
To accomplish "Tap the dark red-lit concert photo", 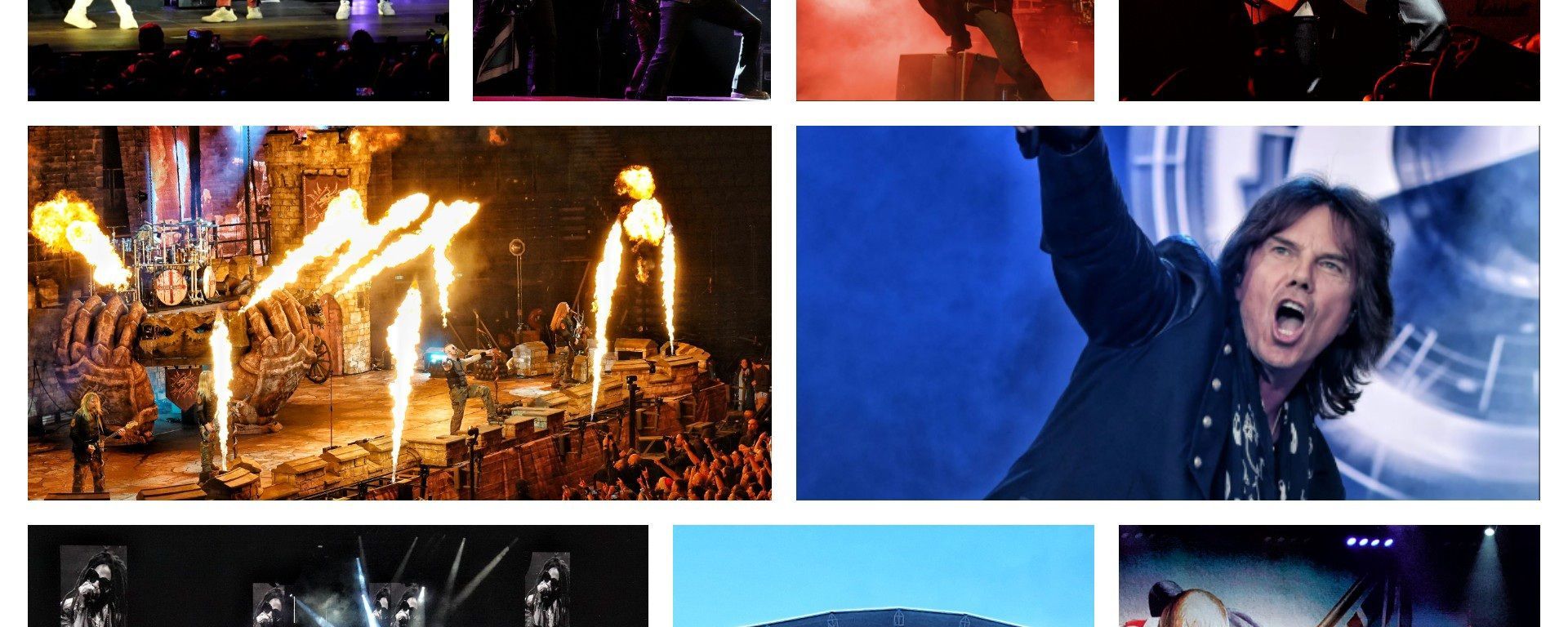I will [1329, 50].
